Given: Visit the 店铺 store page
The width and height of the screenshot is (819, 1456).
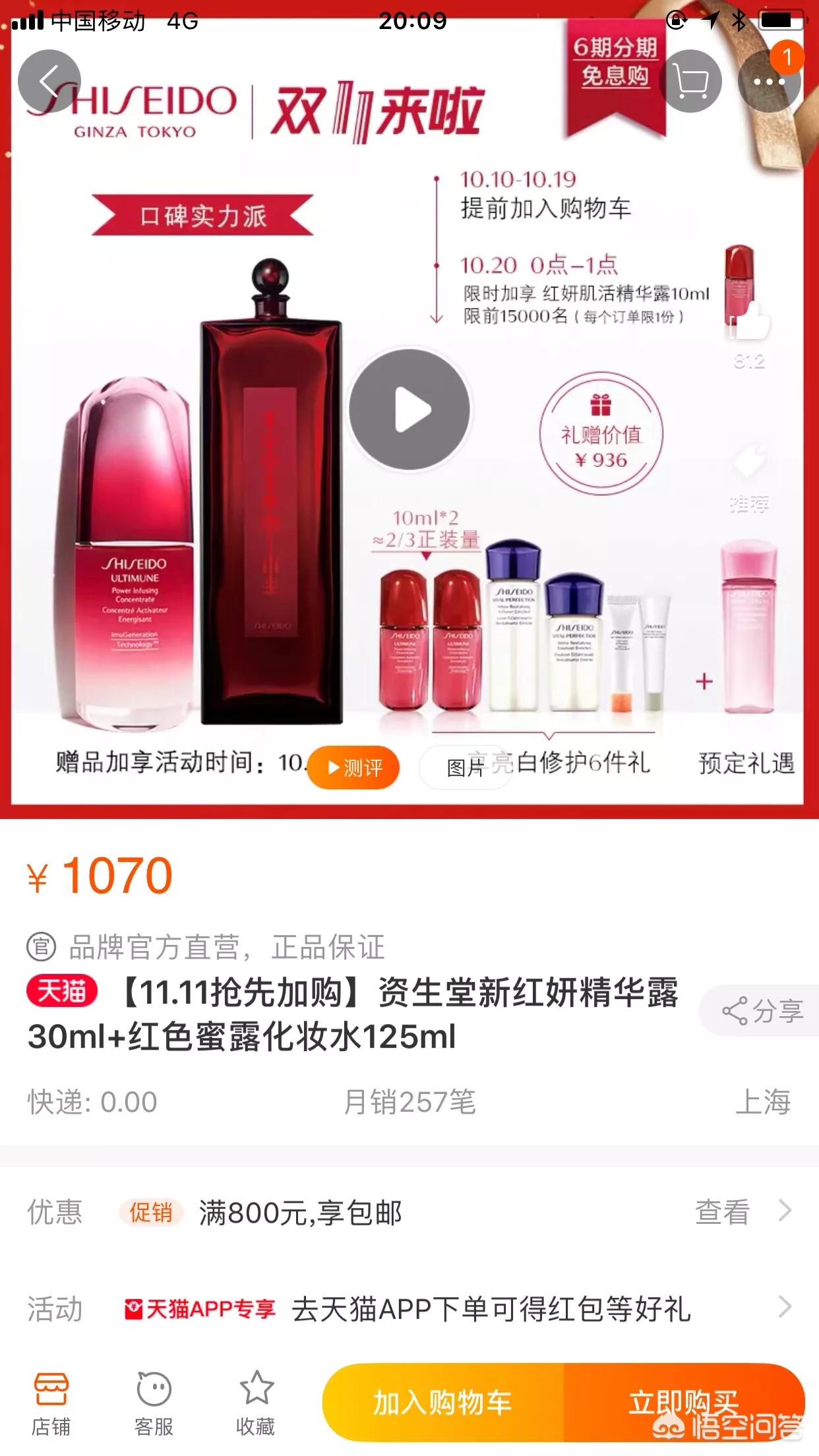Looking at the screenshot, I should point(51,1403).
